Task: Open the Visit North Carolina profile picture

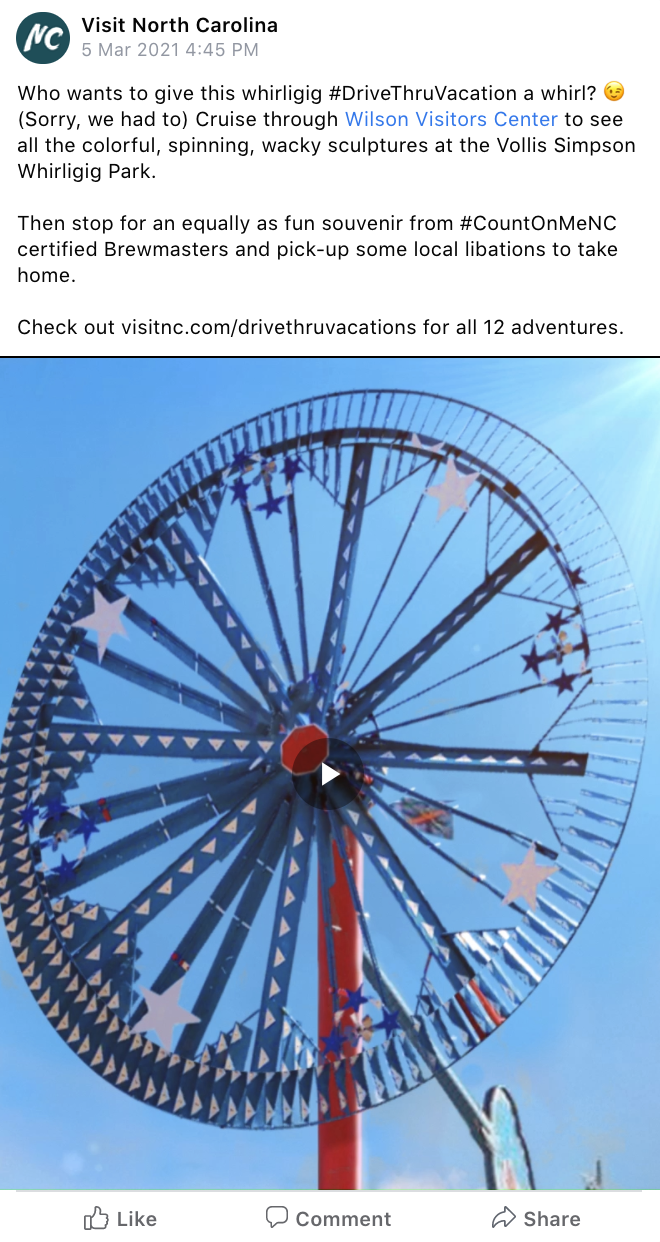Action: tap(43, 38)
